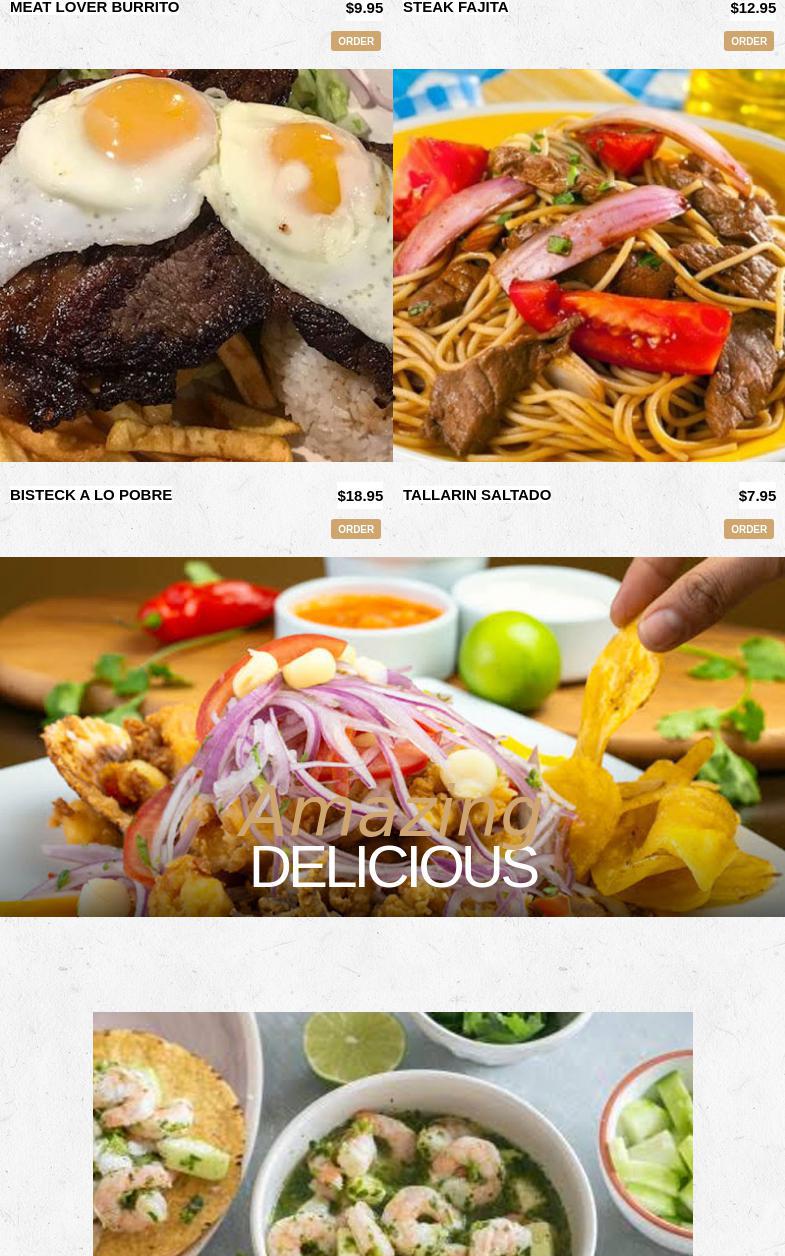Screen dimensions: 785x1256
Task: Order the Tallarin Saltado
Action: click(x=748, y=529)
